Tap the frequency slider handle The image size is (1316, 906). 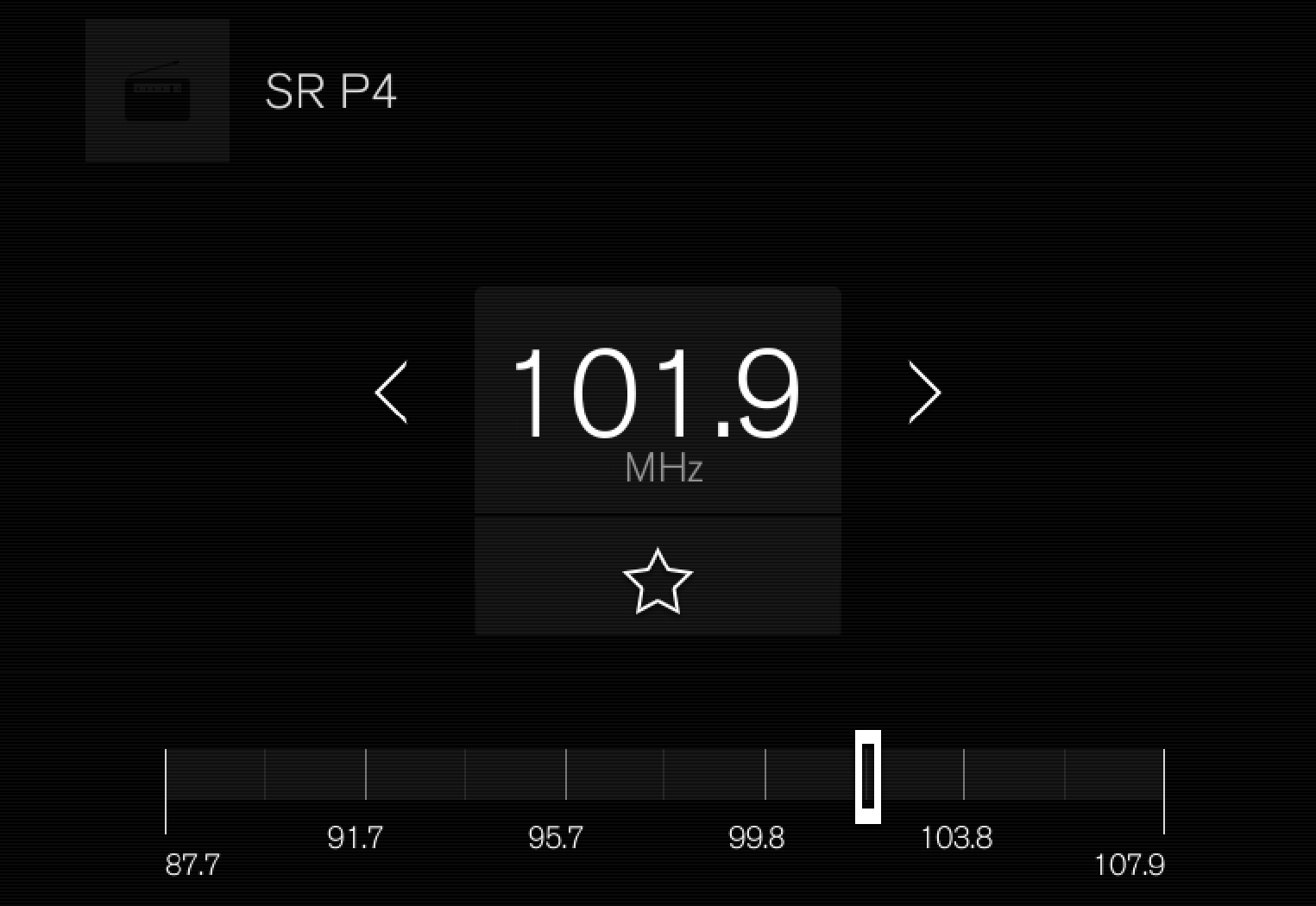(x=868, y=777)
